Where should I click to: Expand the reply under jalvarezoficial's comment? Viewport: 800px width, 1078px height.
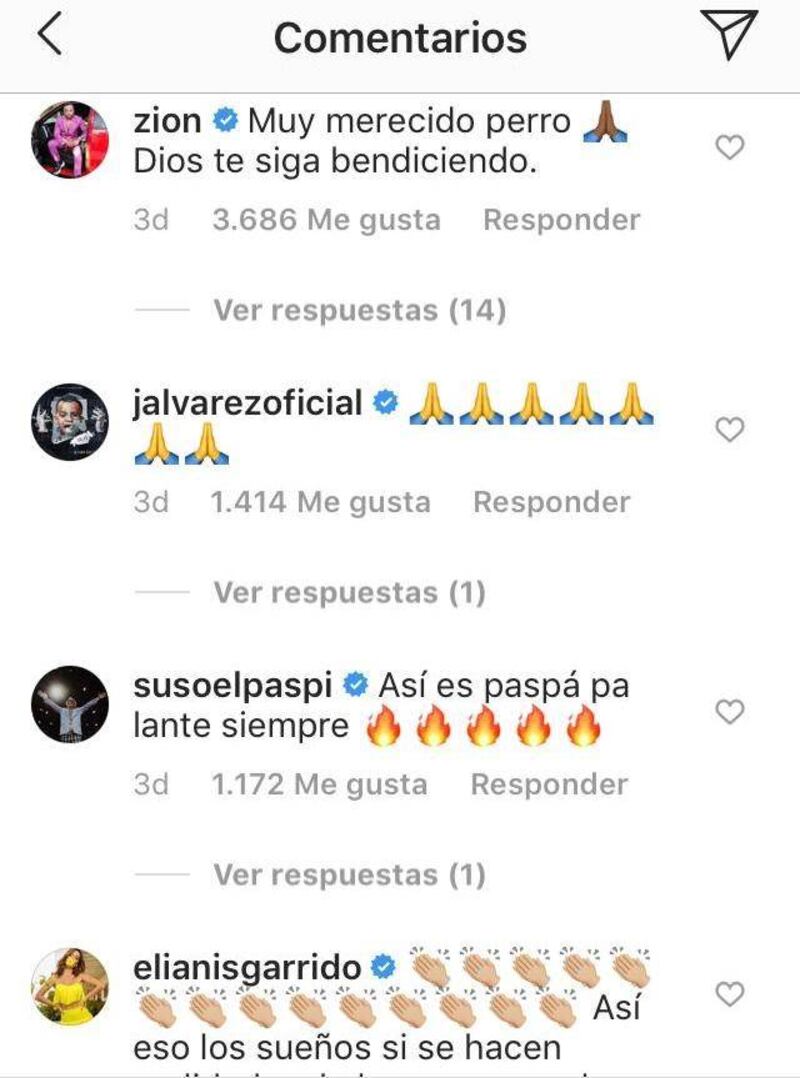click(349, 593)
